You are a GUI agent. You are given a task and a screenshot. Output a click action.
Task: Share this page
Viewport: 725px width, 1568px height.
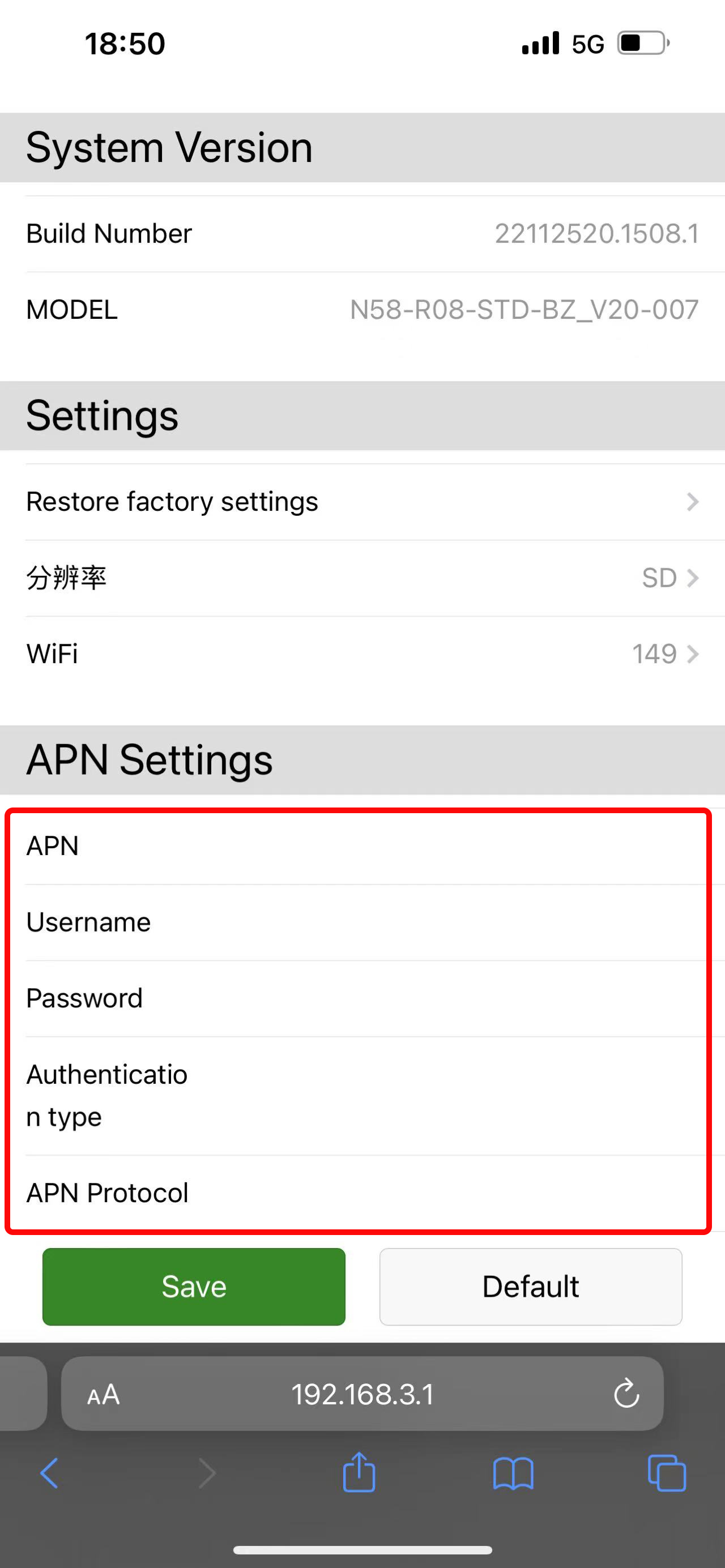pyautogui.click(x=359, y=1472)
